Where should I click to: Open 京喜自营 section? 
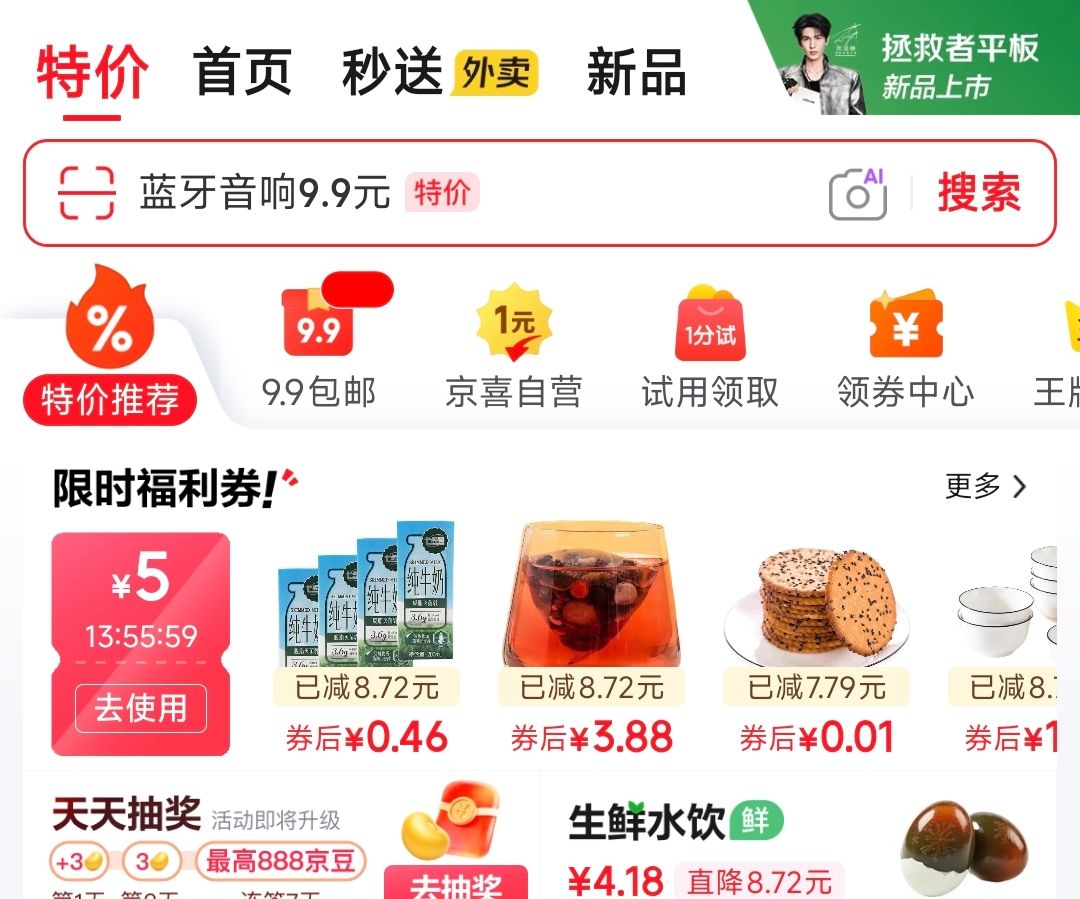tap(514, 350)
